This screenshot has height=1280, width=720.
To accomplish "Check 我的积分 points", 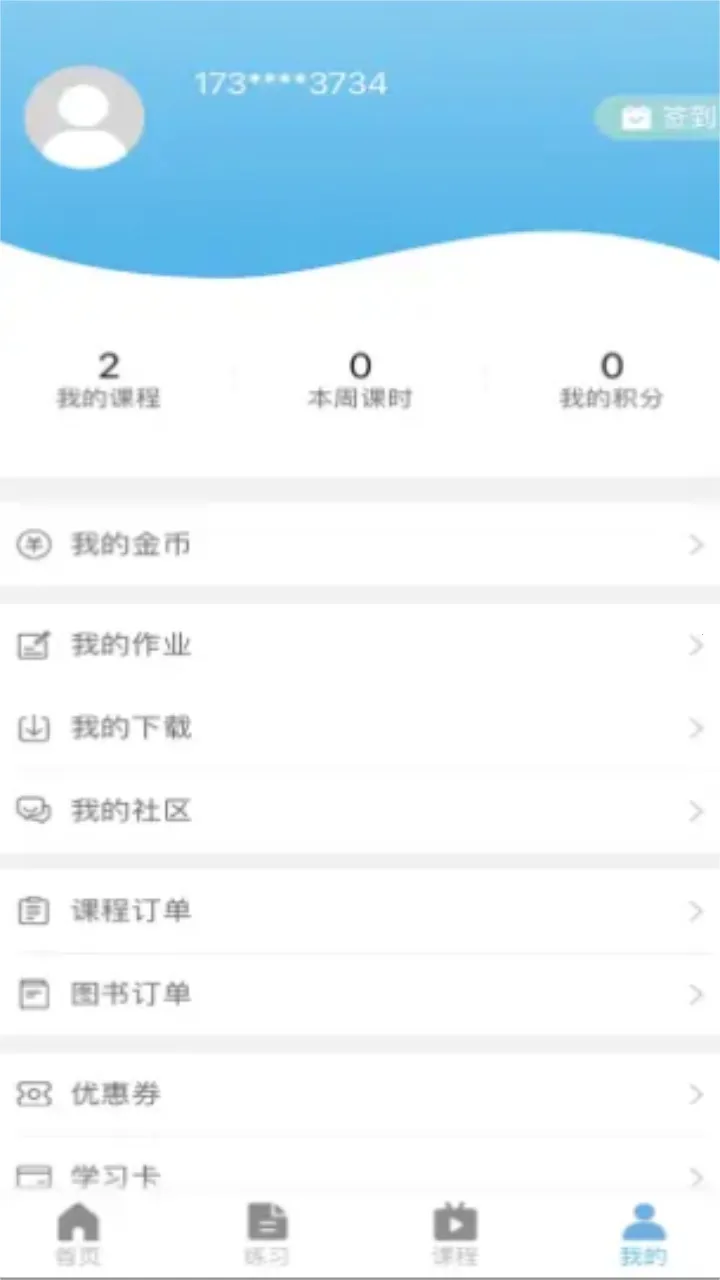I will [x=611, y=381].
